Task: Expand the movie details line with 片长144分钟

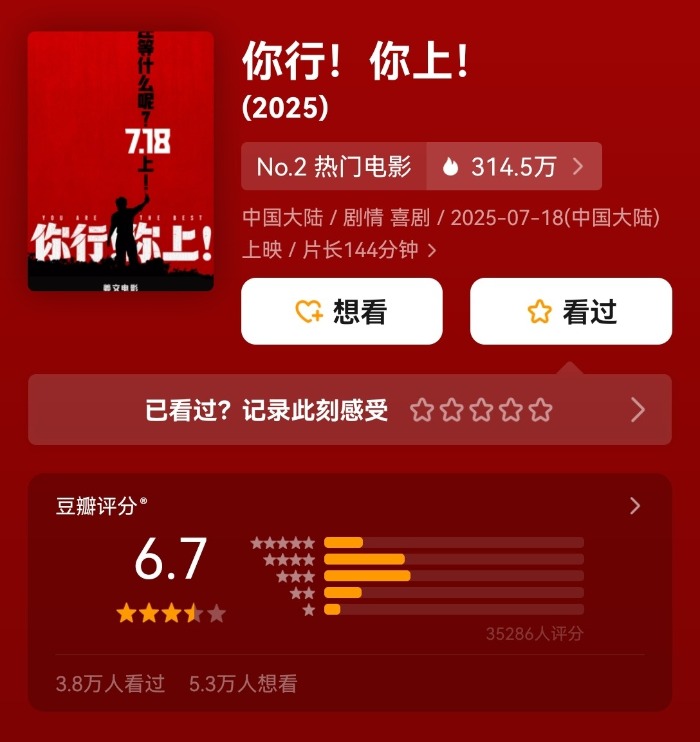Action: [x=432, y=251]
